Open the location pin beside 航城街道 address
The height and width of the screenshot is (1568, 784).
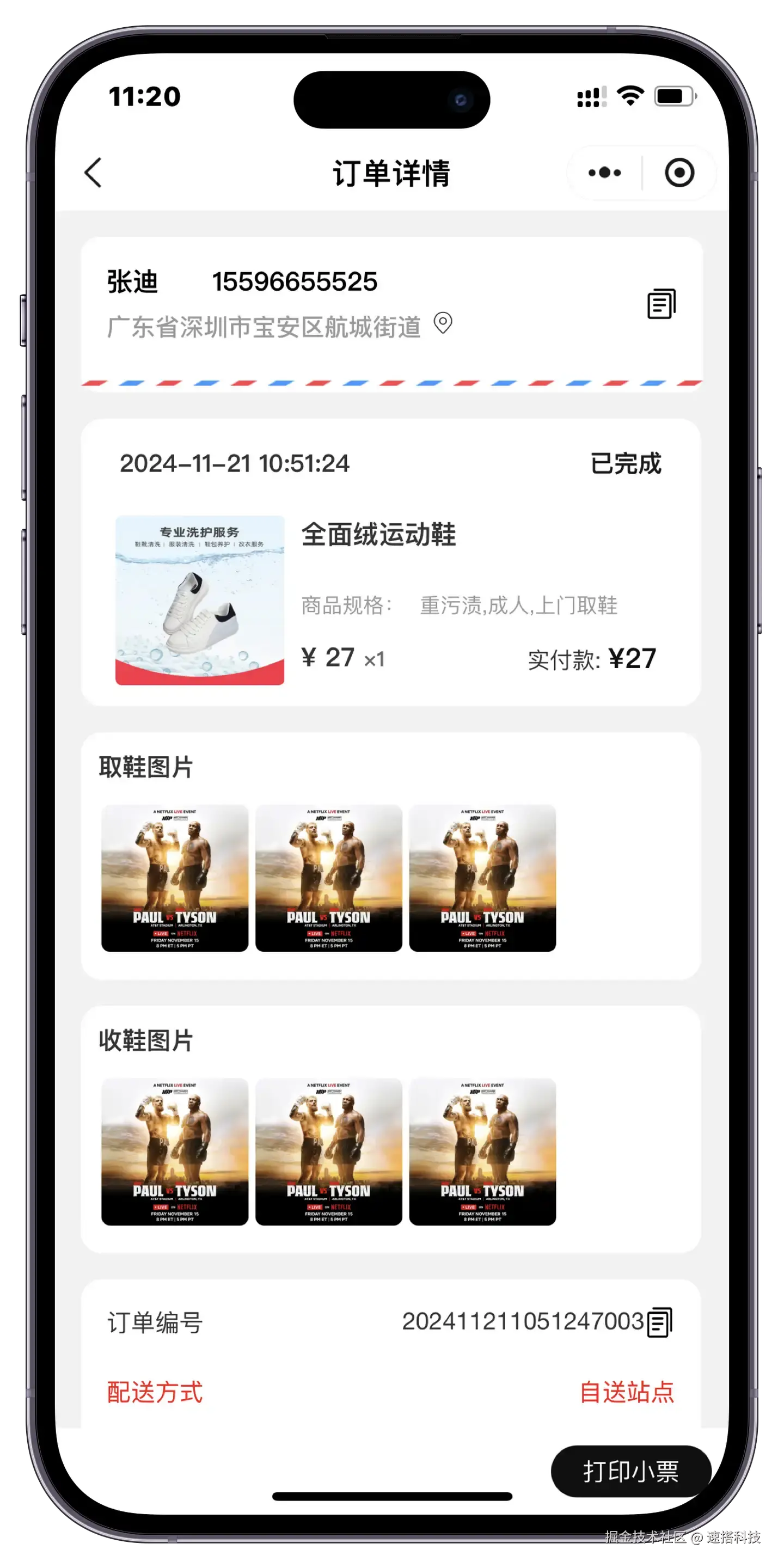click(443, 323)
